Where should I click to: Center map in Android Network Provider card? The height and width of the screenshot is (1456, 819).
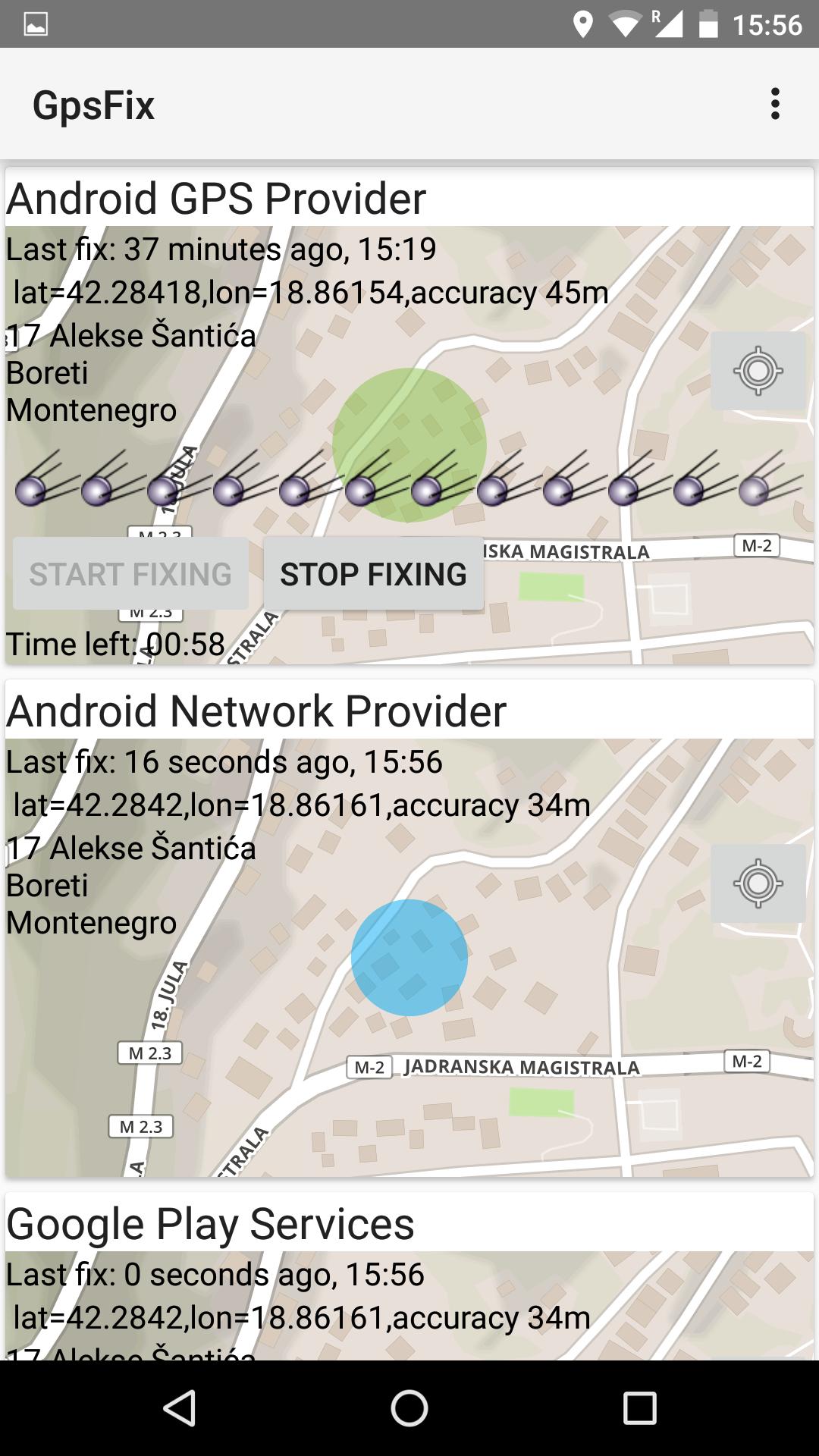point(758,883)
